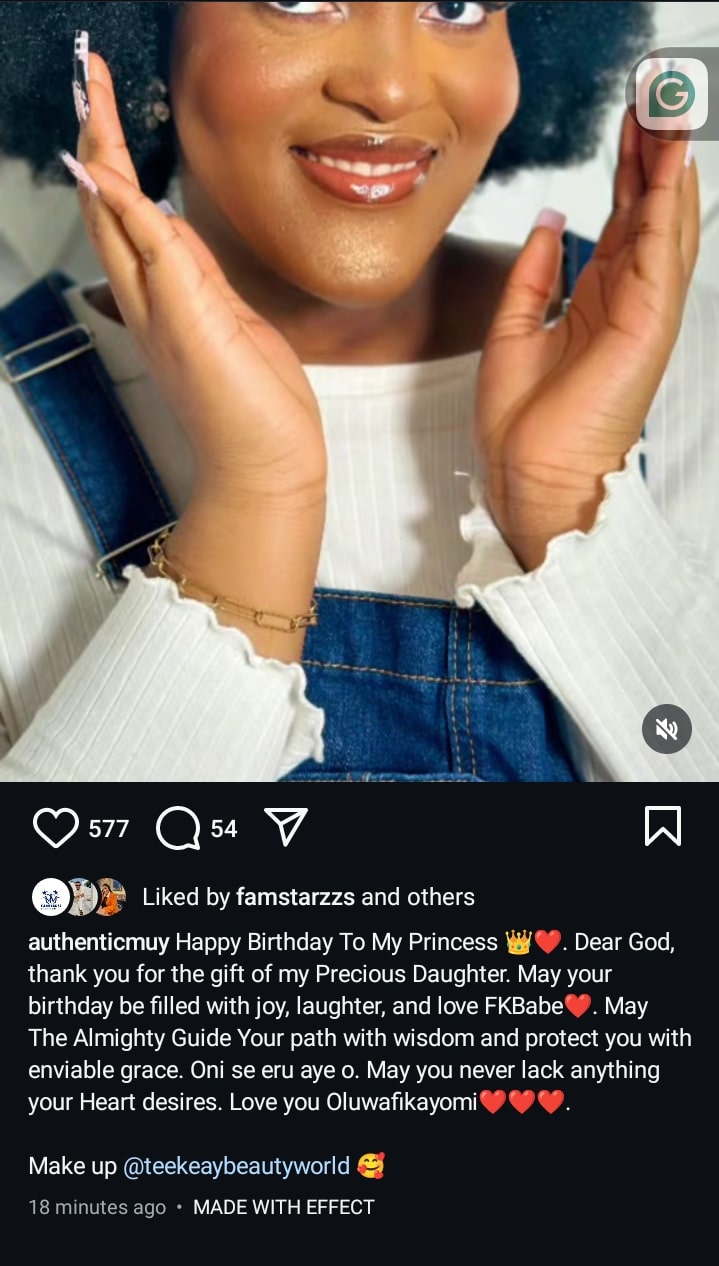Bookmark this birthday post
The height and width of the screenshot is (1266, 719).
662,827
